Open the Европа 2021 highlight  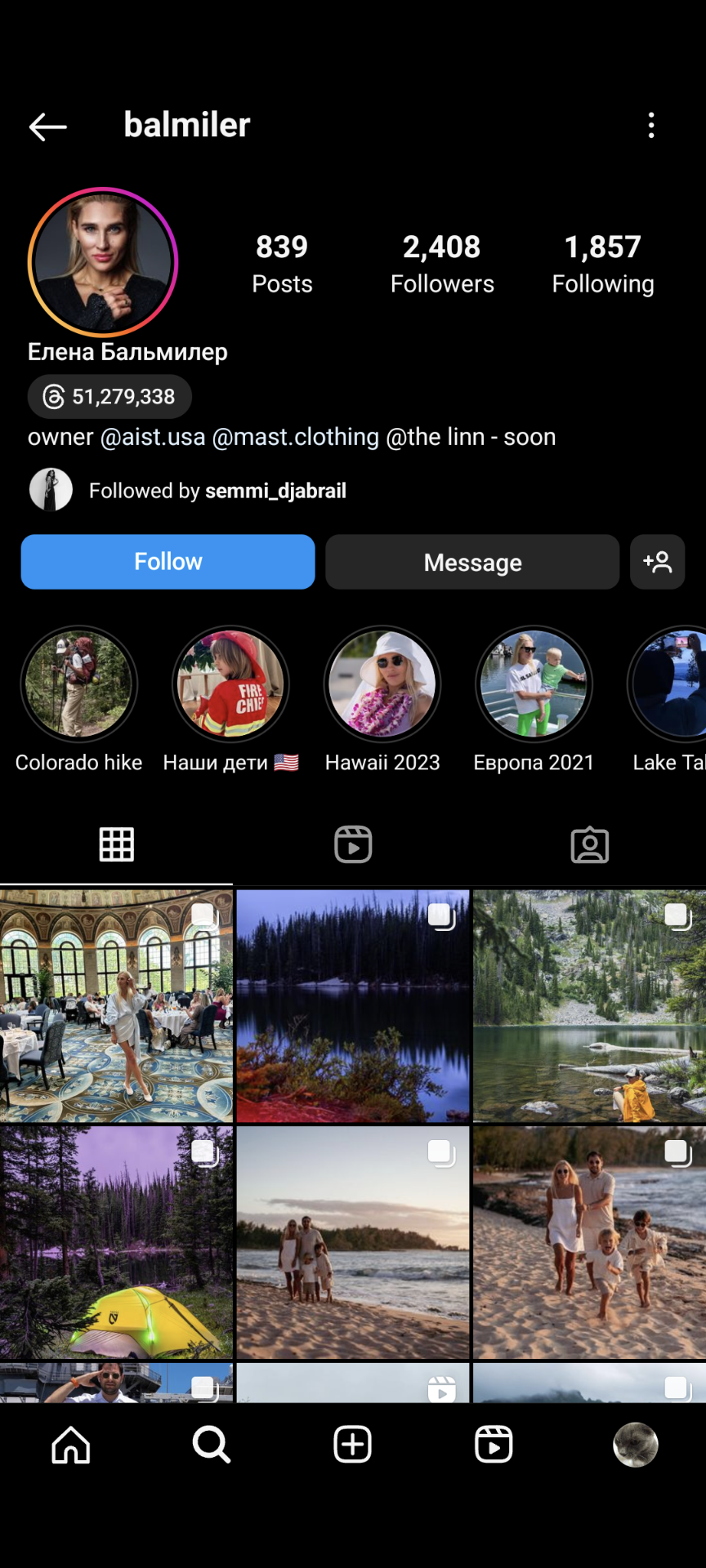point(534,684)
